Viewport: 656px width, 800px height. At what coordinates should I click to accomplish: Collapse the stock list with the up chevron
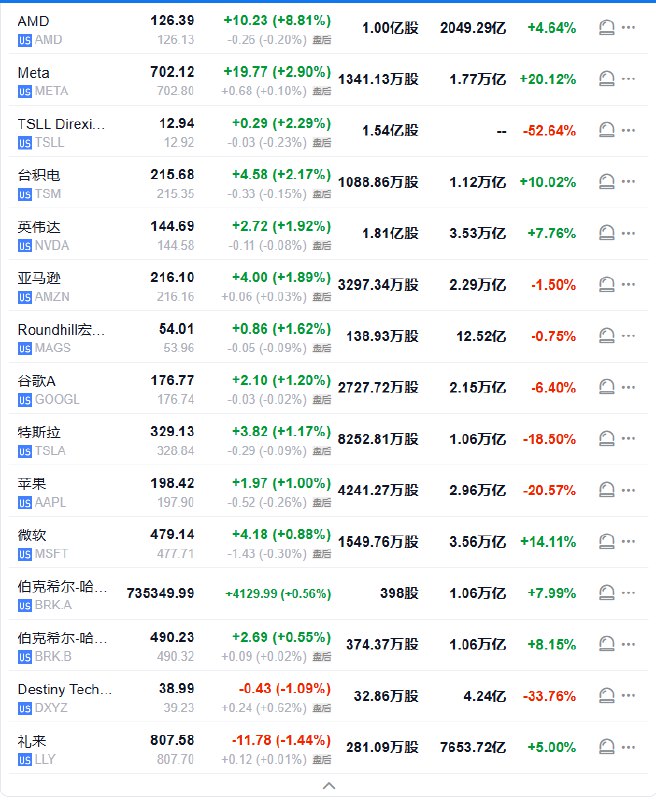pos(328,786)
